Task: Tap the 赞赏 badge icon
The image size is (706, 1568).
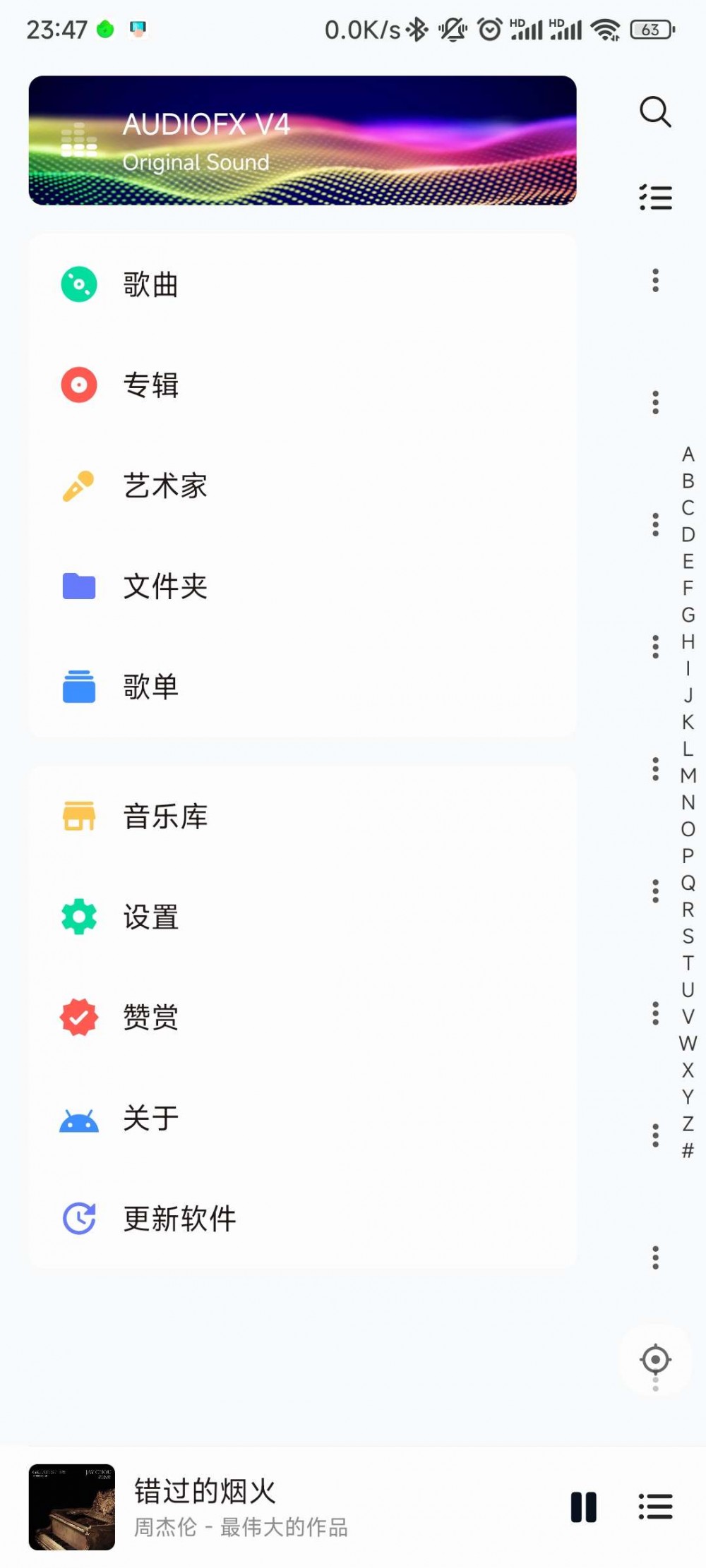Action: click(x=78, y=1018)
